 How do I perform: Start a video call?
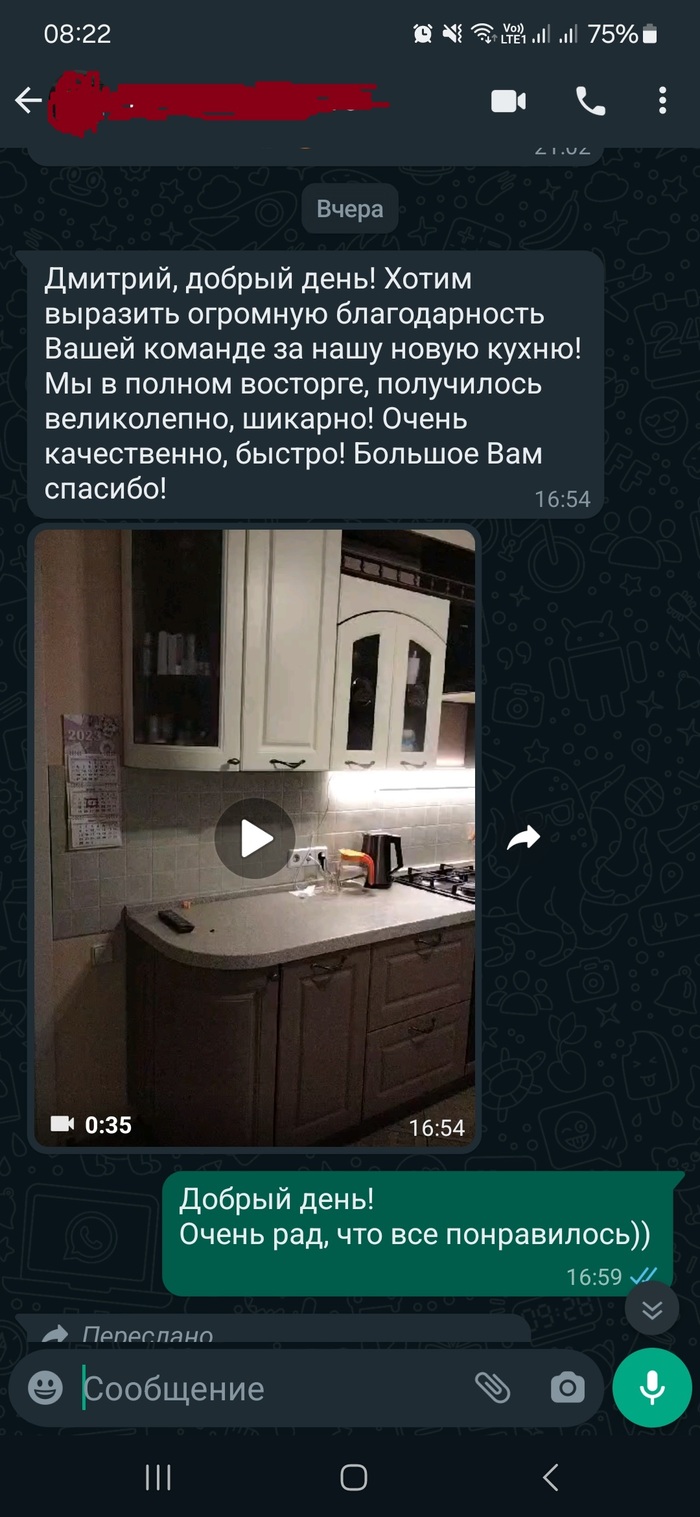click(x=508, y=101)
